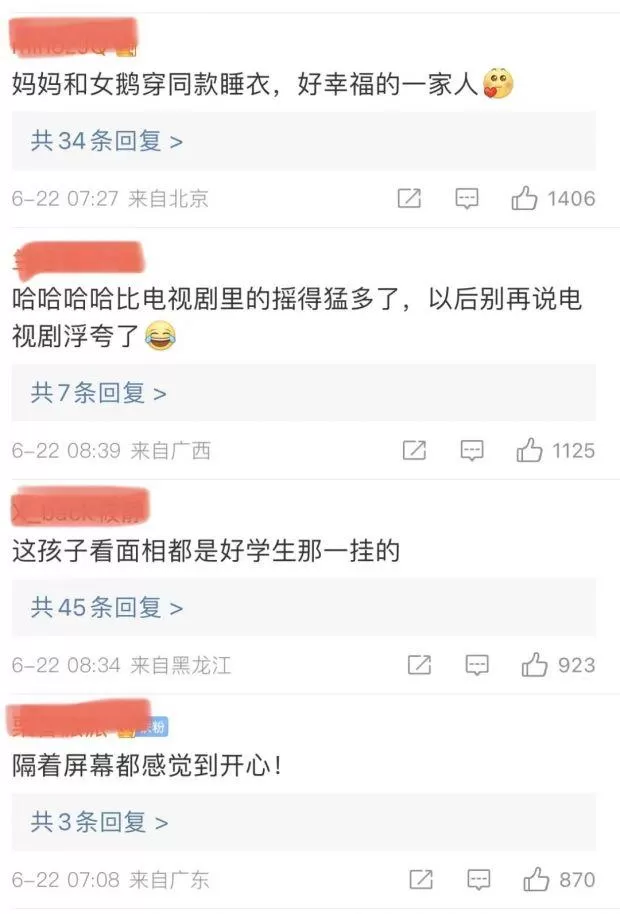
Task: Expand the 共34条回复 replies
Action: (106, 141)
